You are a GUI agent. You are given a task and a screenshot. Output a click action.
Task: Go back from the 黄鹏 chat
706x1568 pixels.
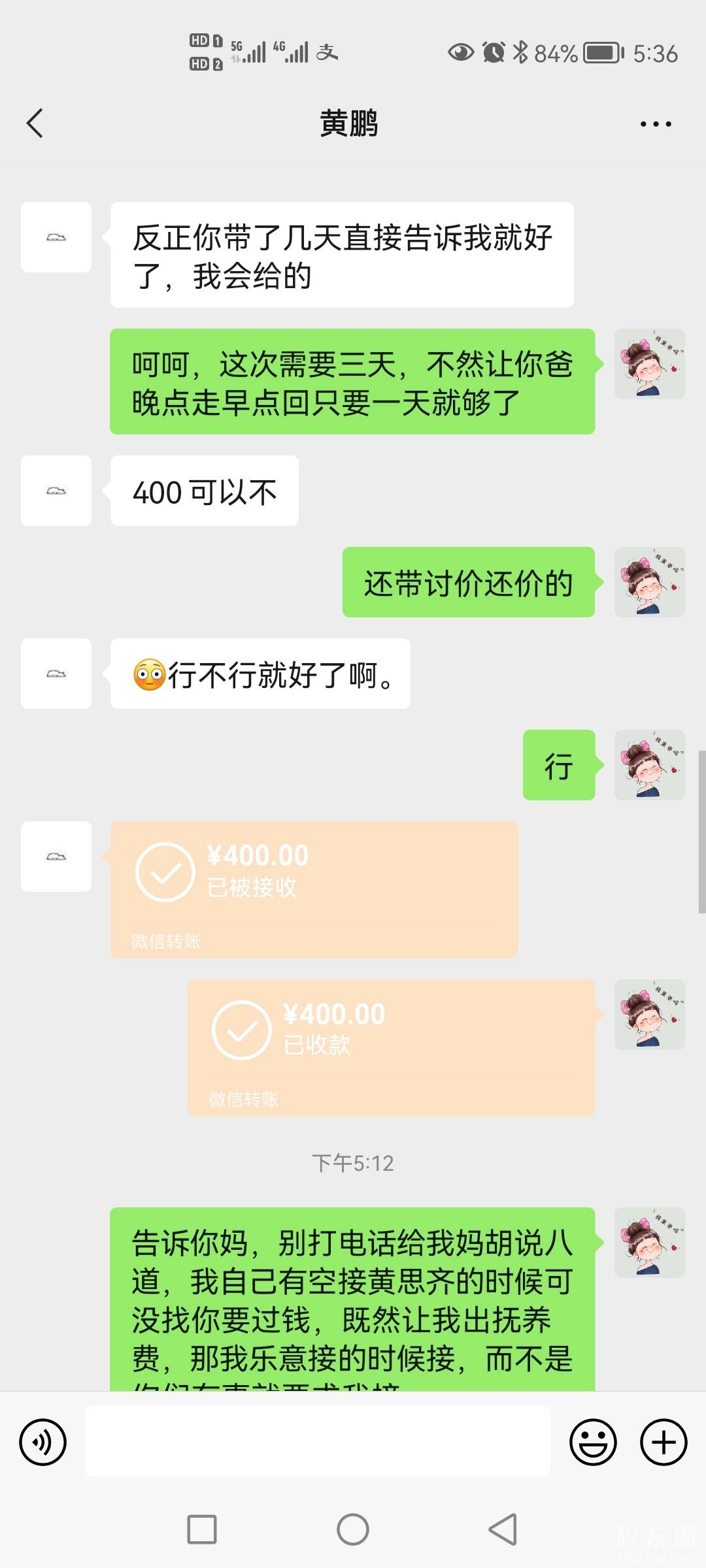tap(35, 123)
